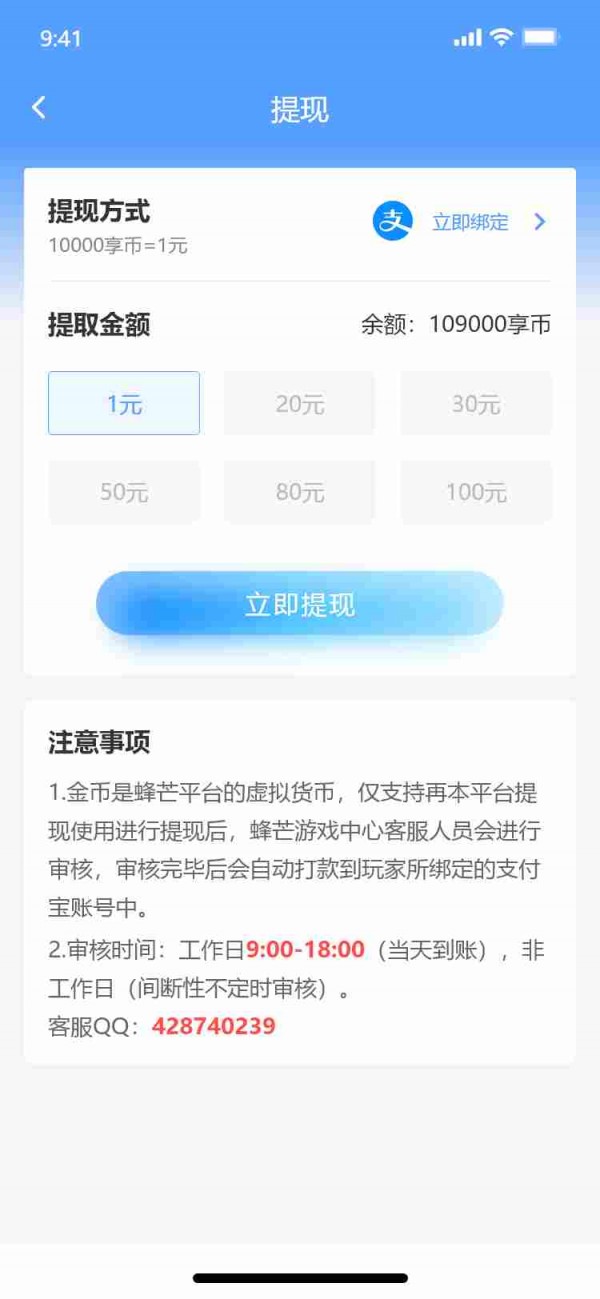
Task: Open 立即绑定 to bind Alipay
Action: tap(470, 222)
